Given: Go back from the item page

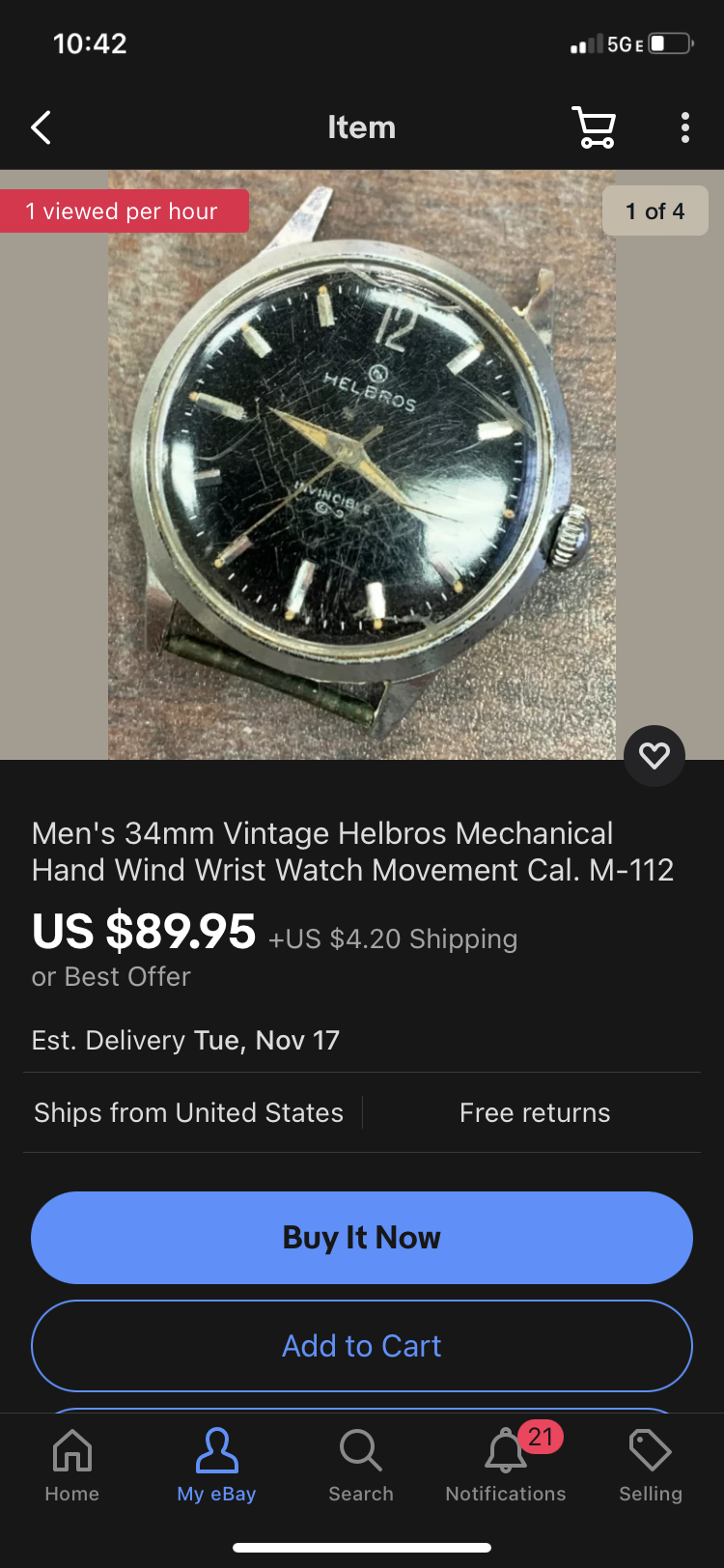Looking at the screenshot, I should 41,127.
